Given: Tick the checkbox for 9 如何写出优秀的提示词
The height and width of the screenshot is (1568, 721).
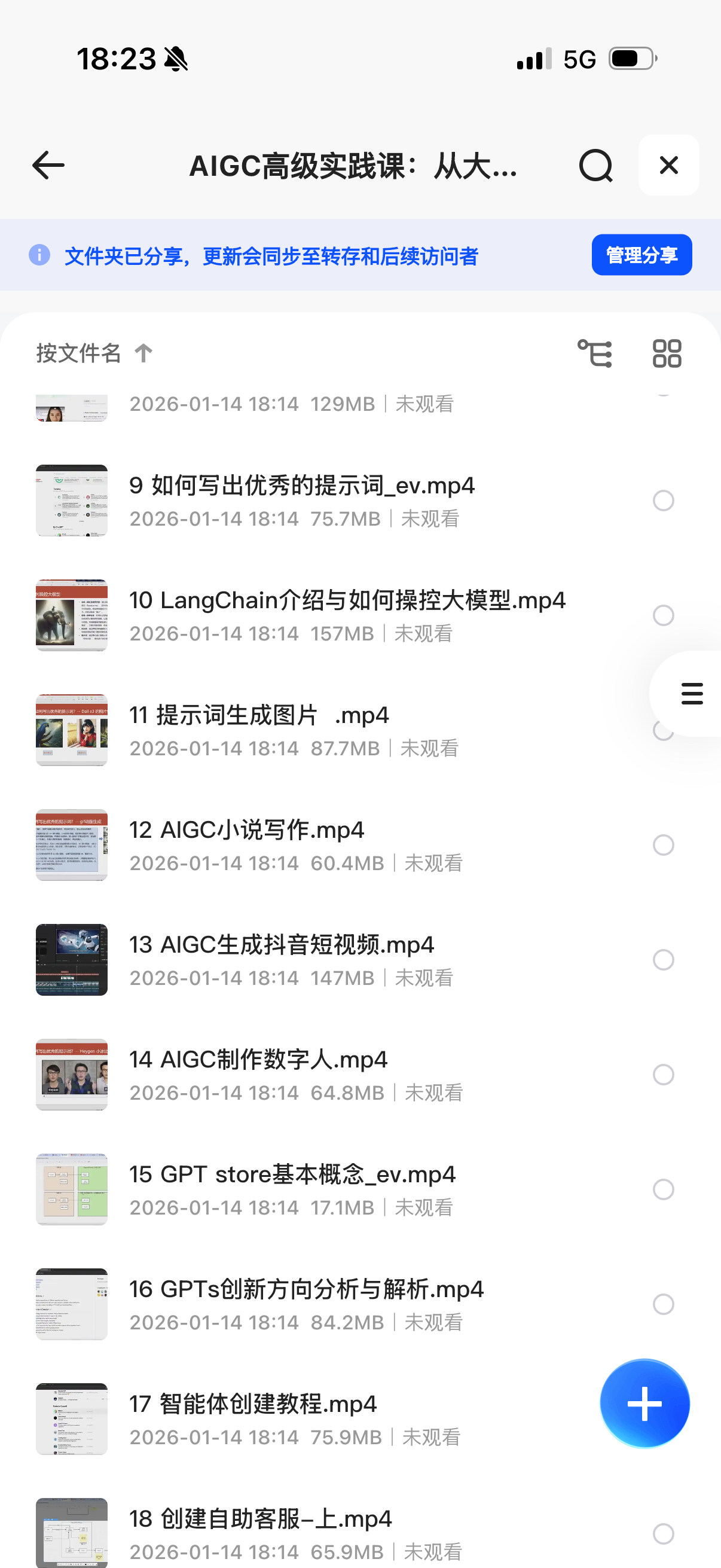Looking at the screenshot, I should pyautogui.click(x=663, y=501).
